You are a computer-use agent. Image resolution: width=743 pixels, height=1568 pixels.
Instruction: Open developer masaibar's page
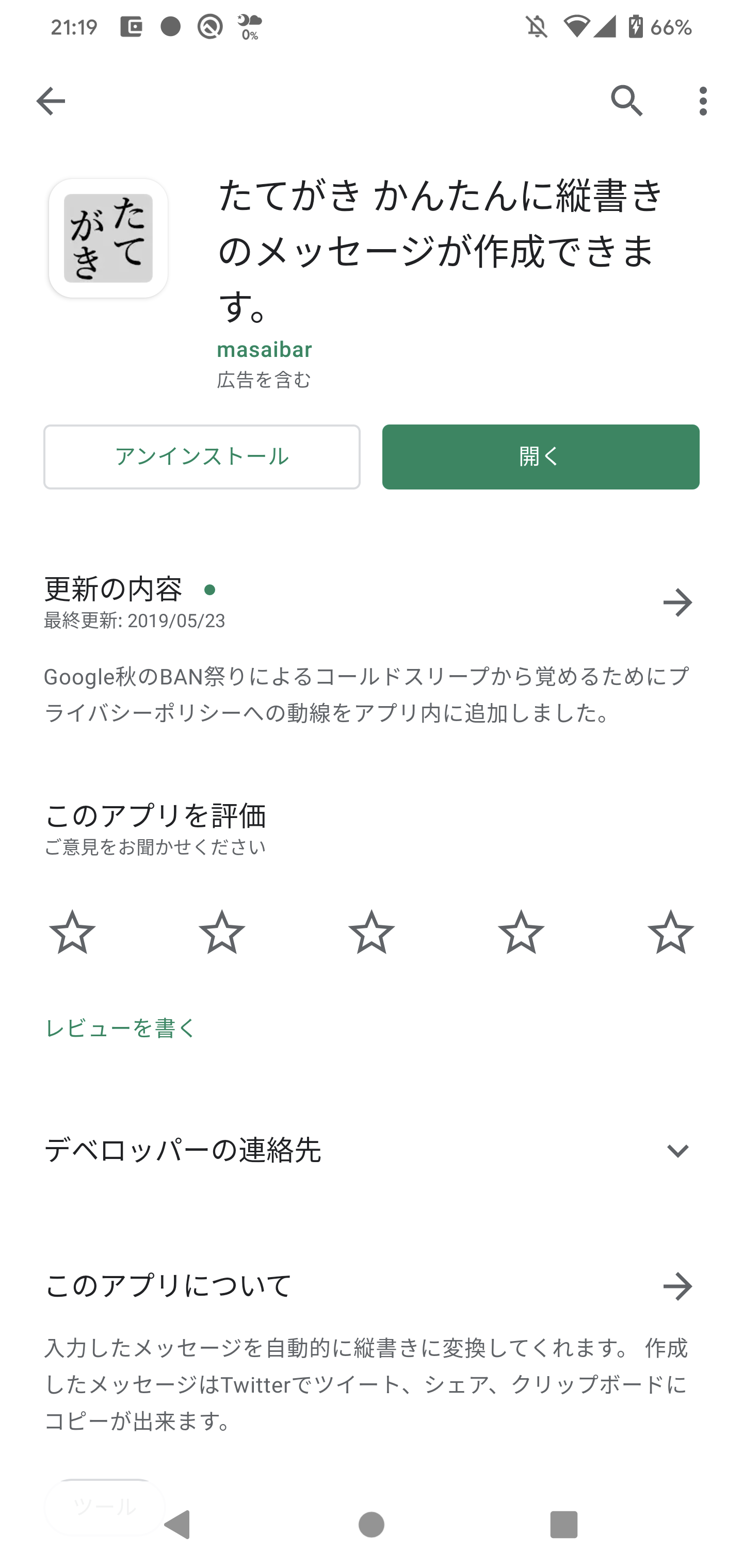(x=264, y=349)
